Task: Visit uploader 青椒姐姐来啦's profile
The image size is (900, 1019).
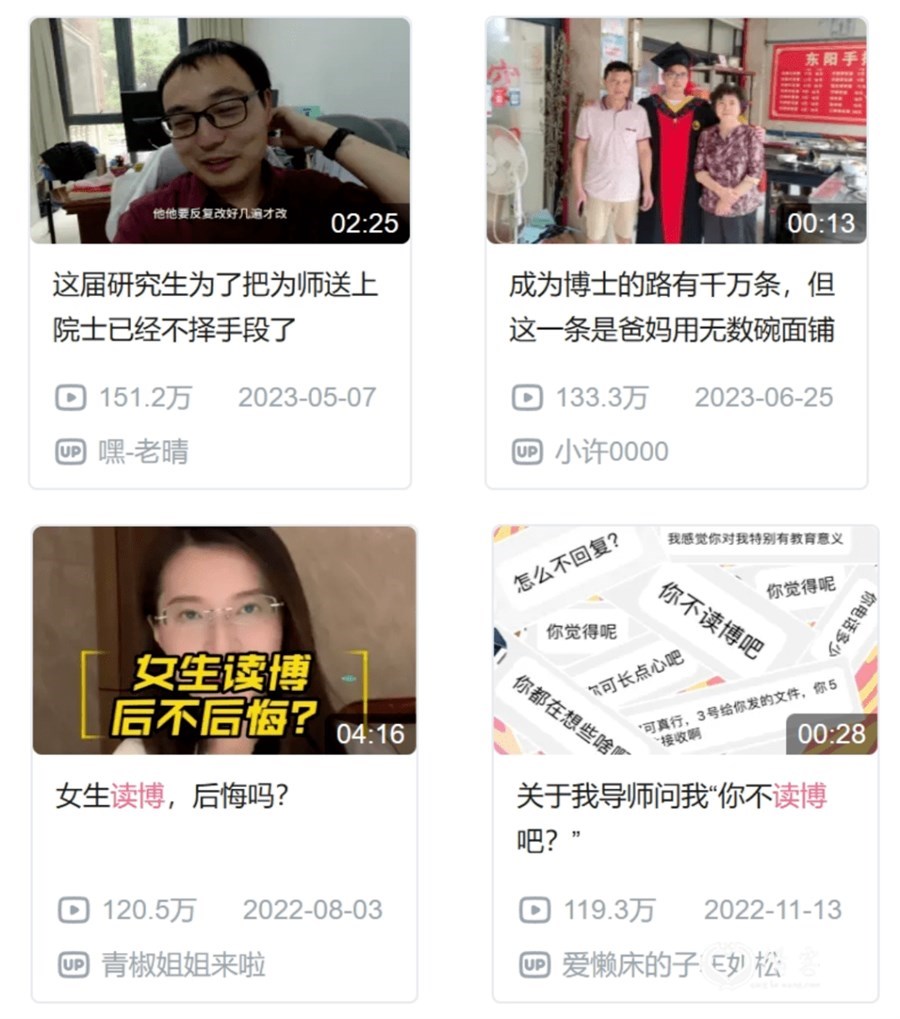Action: tap(183, 965)
